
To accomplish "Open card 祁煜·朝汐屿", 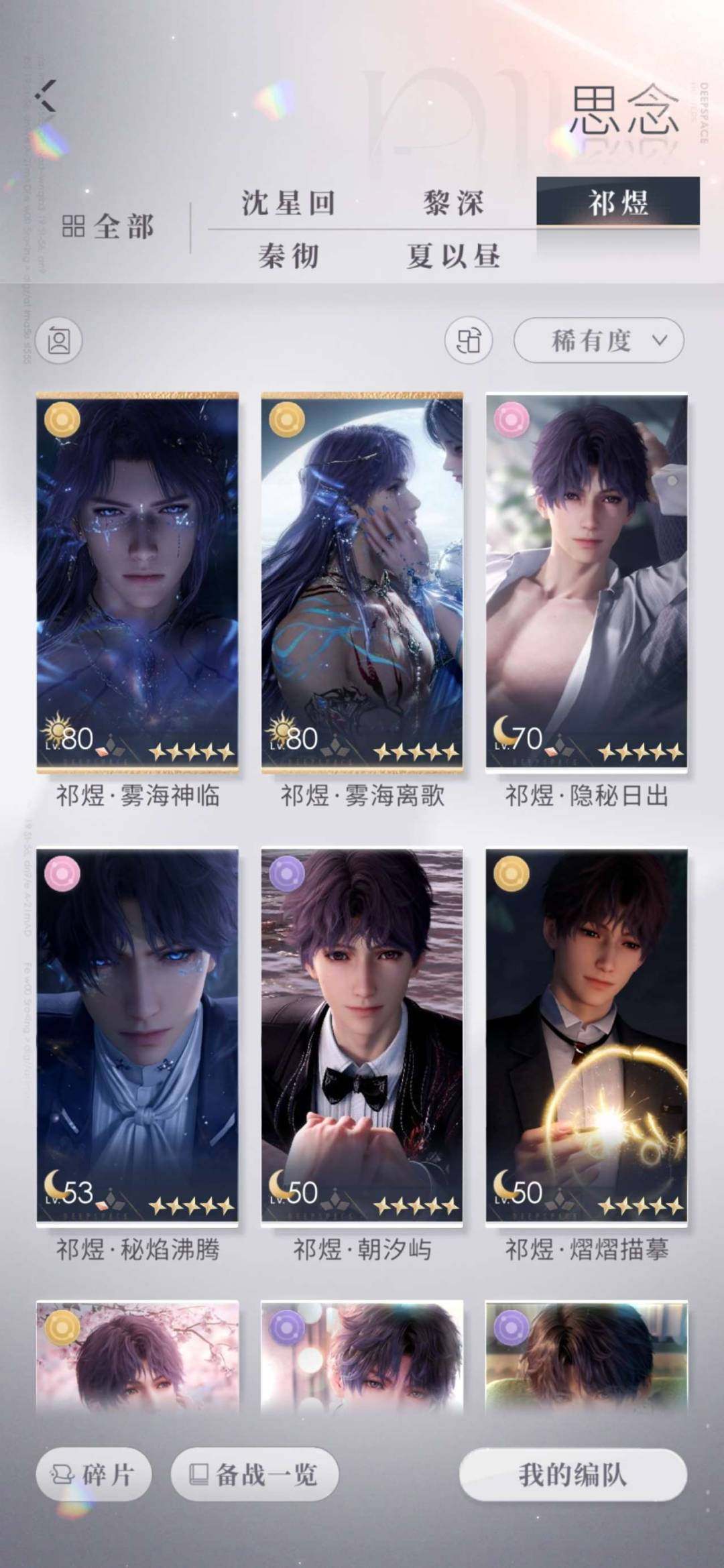I will pos(362,1036).
